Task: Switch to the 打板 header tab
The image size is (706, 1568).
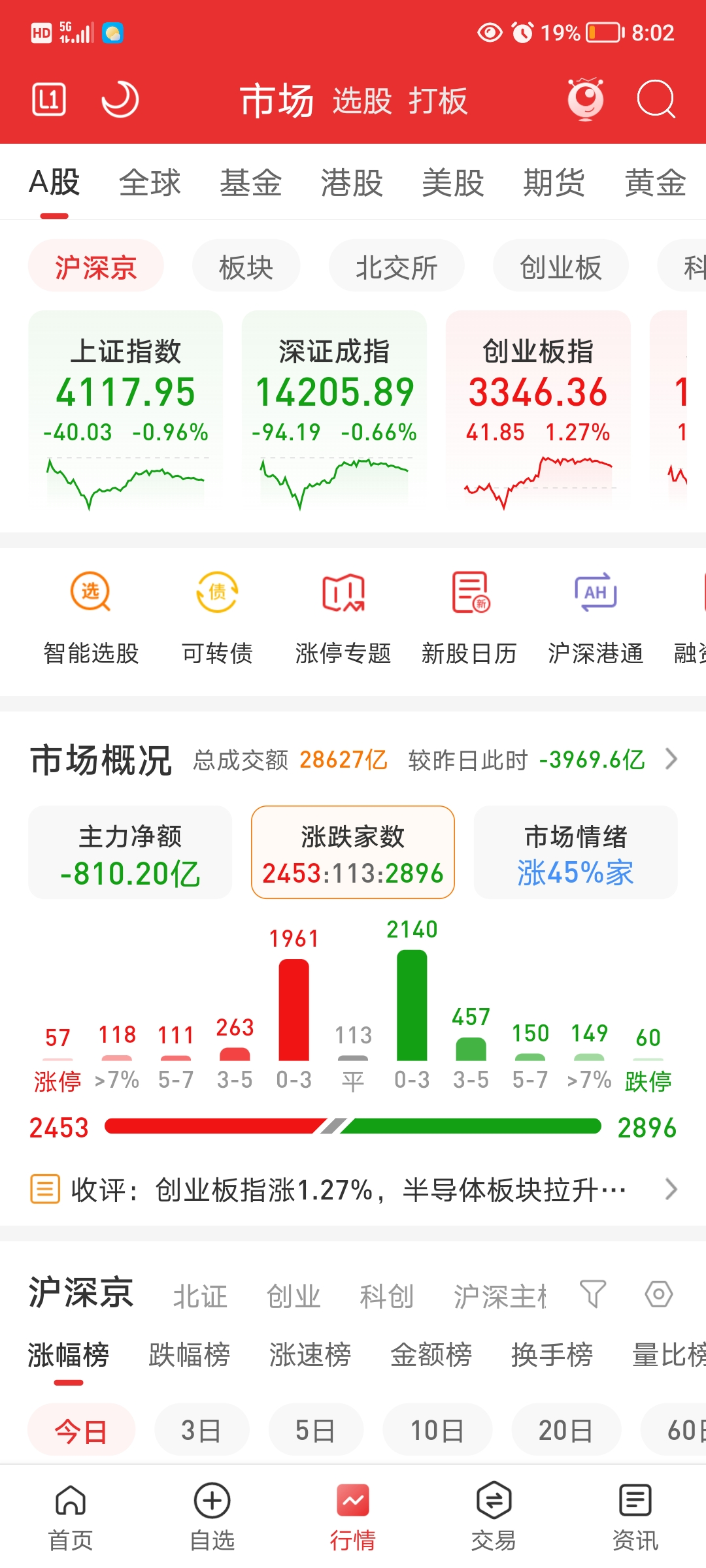Action: [x=438, y=101]
